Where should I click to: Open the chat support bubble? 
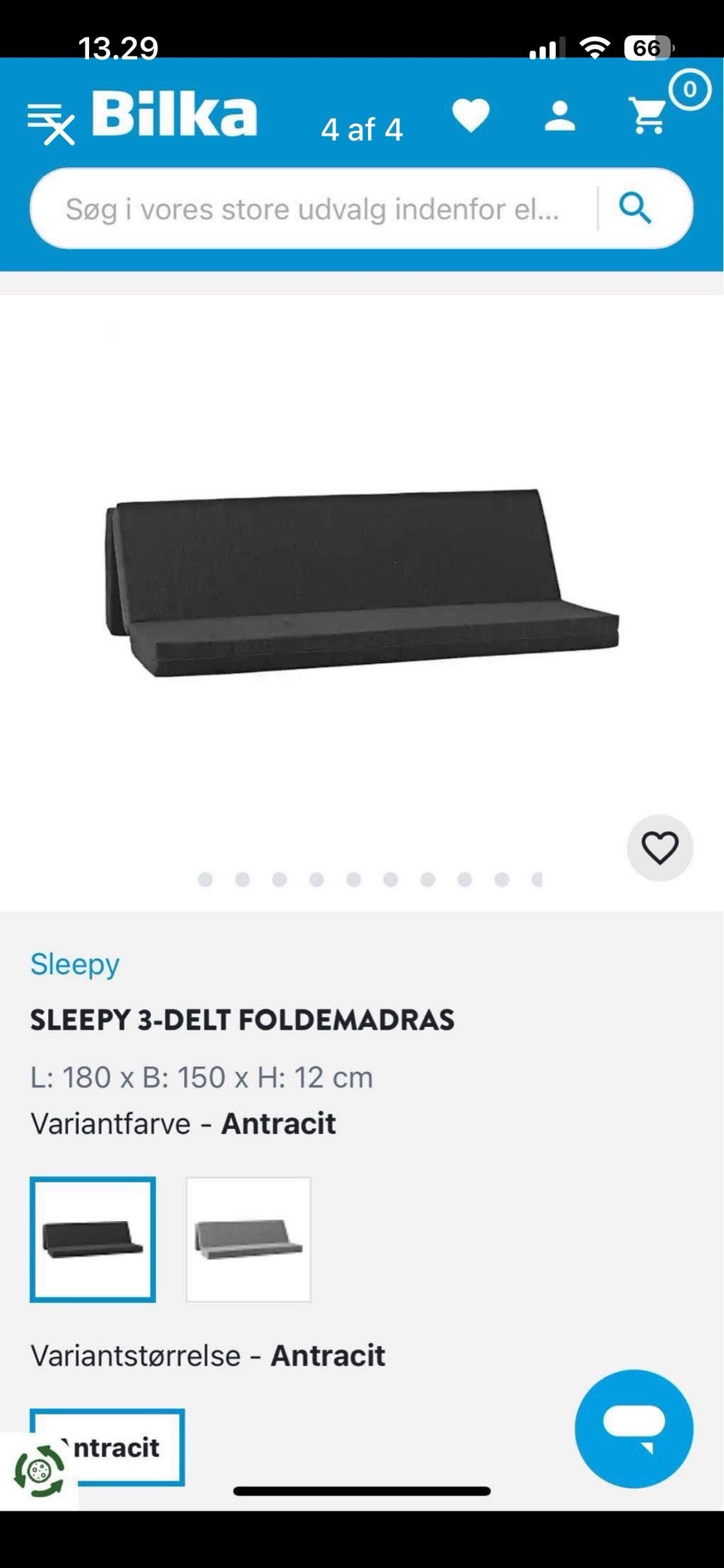point(633,1428)
